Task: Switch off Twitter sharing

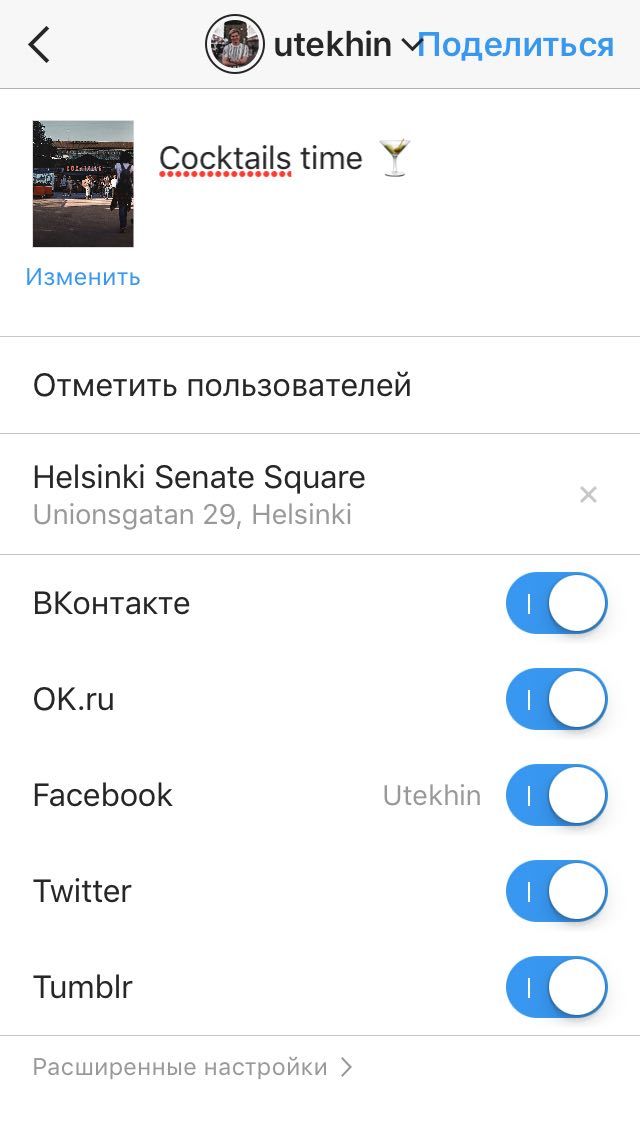Action: (x=557, y=891)
